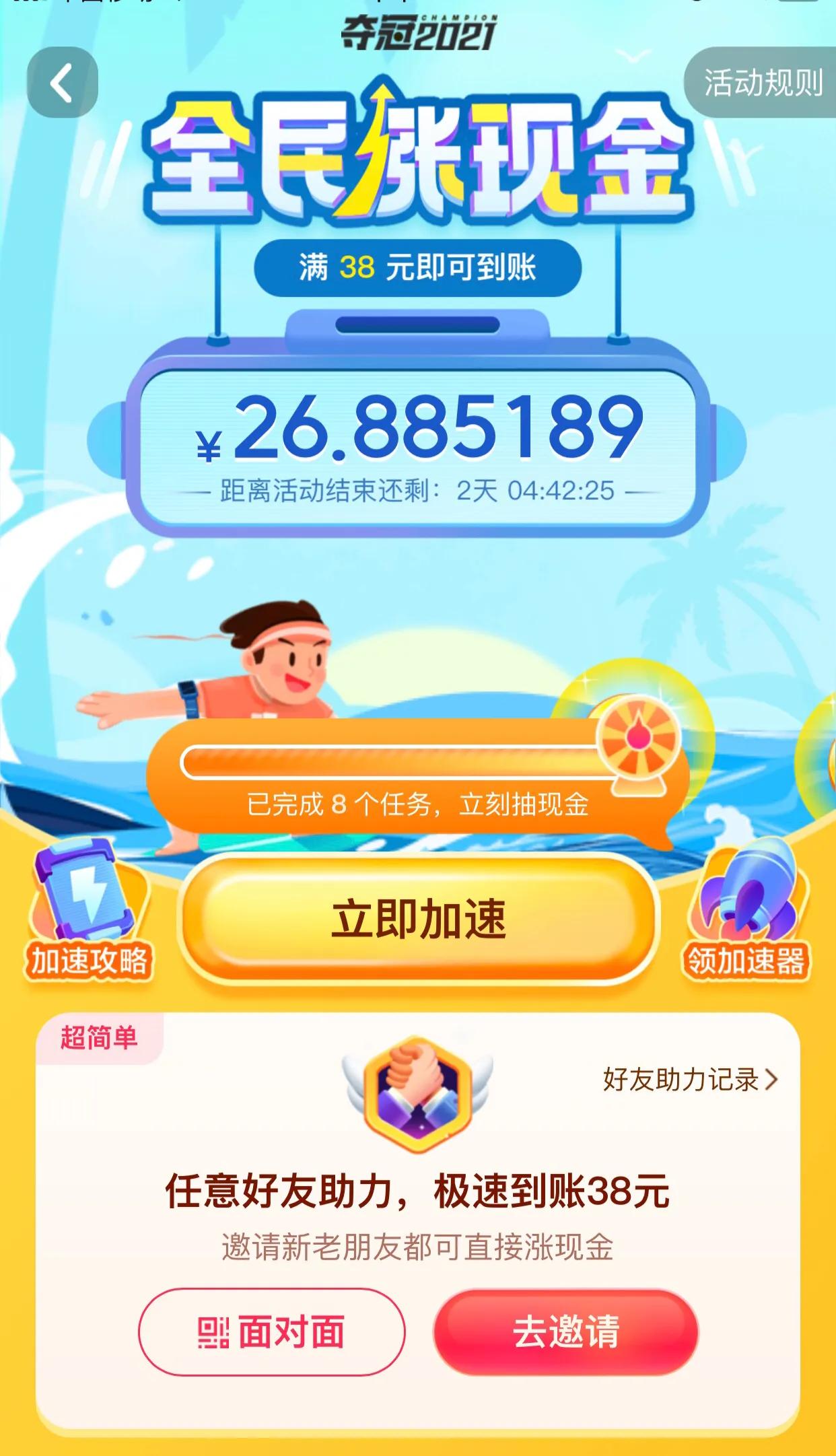This screenshot has height=1456, width=836.
Task: Tap the handshake friend-assist badge icon
Action: [x=417, y=1094]
